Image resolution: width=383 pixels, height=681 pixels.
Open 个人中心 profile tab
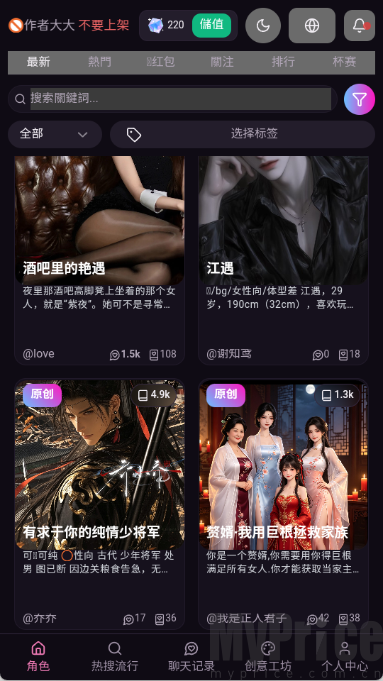point(344,656)
